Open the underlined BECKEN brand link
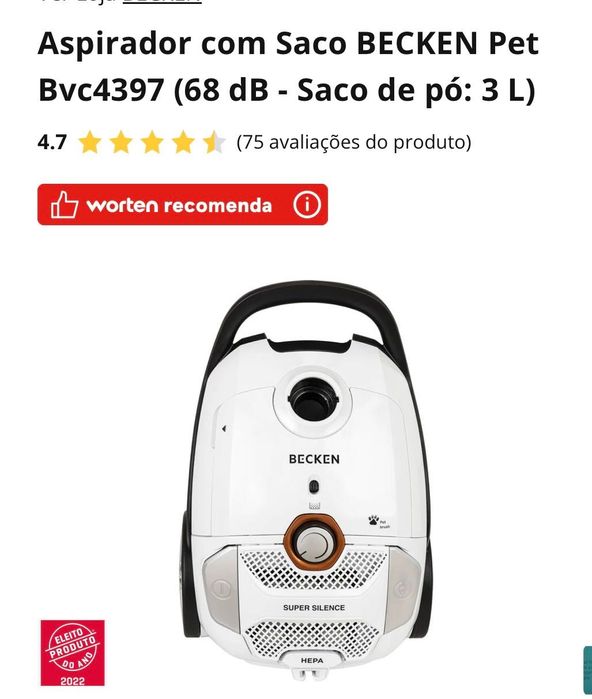 tap(162, 1)
